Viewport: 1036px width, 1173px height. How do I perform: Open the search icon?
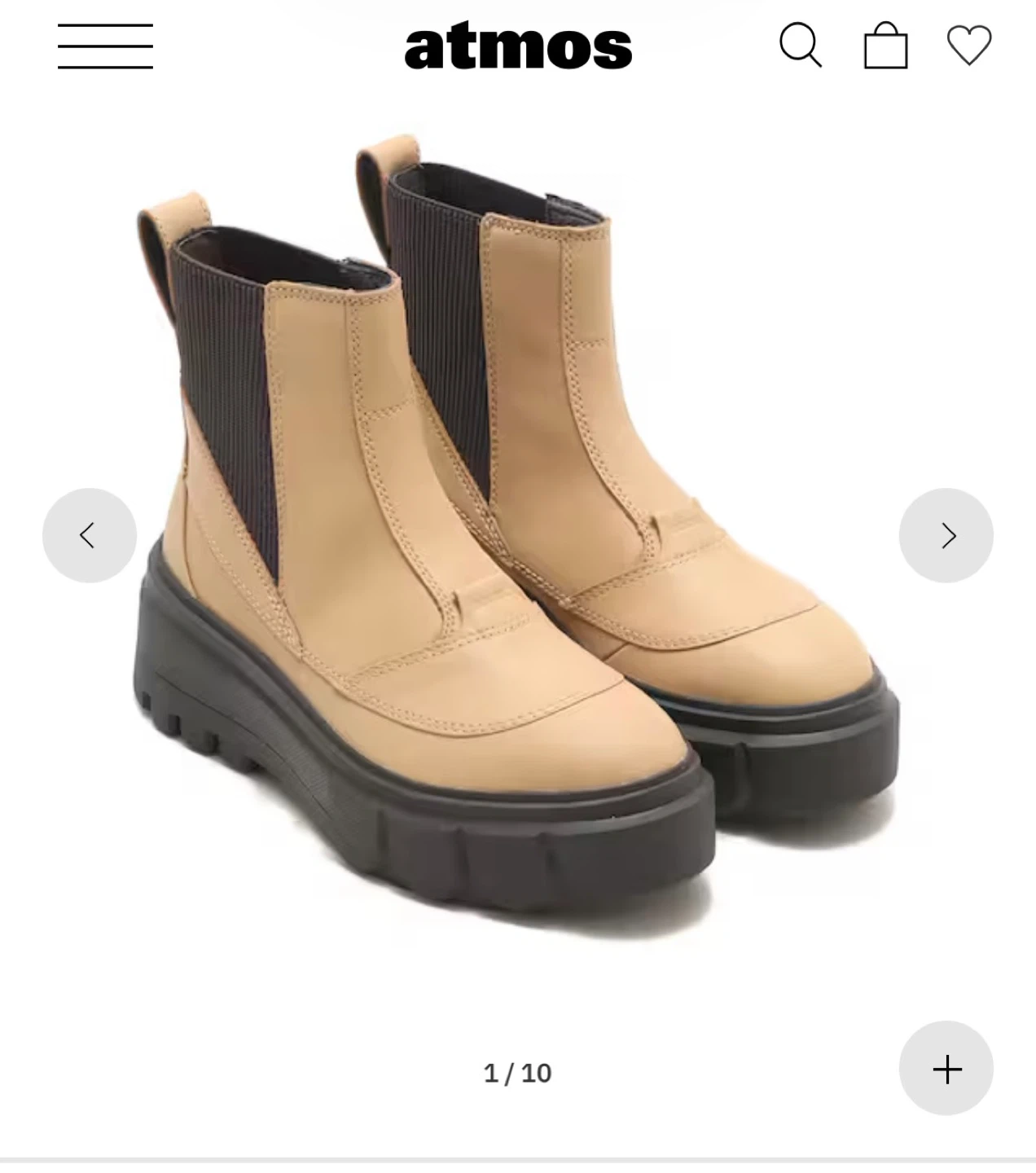[800, 45]
